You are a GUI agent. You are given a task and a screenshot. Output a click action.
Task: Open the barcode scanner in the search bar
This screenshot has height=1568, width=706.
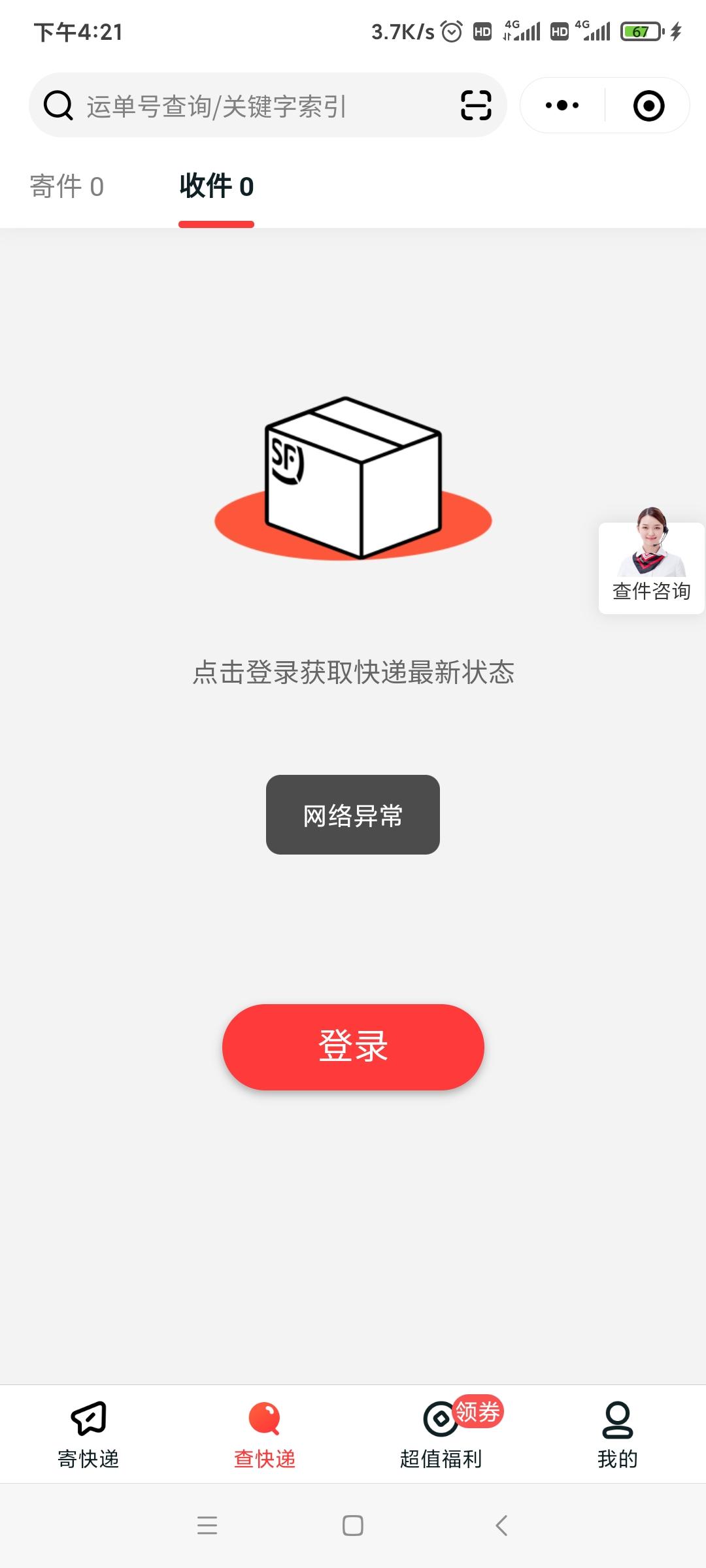coord(475,105)
